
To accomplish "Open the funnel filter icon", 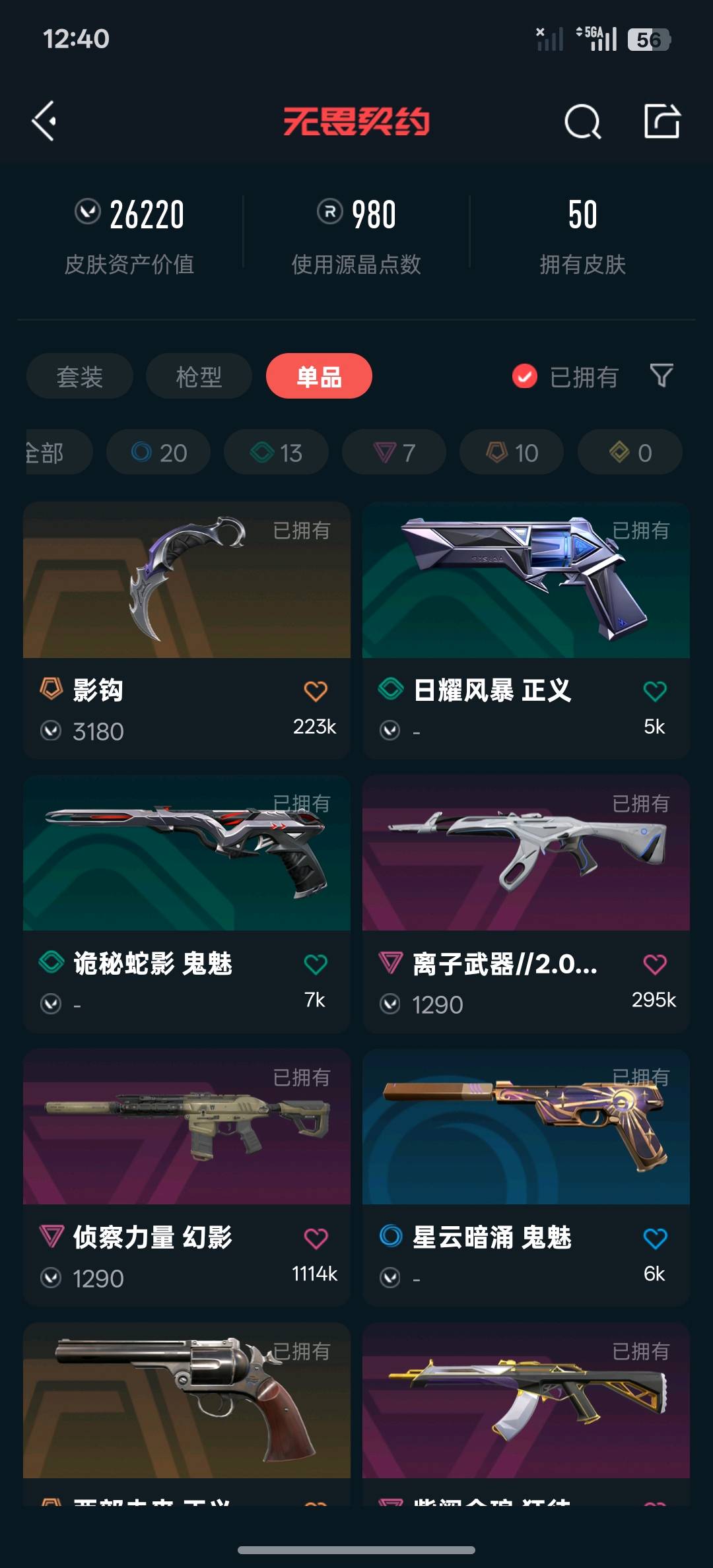I will pos(662,376).
